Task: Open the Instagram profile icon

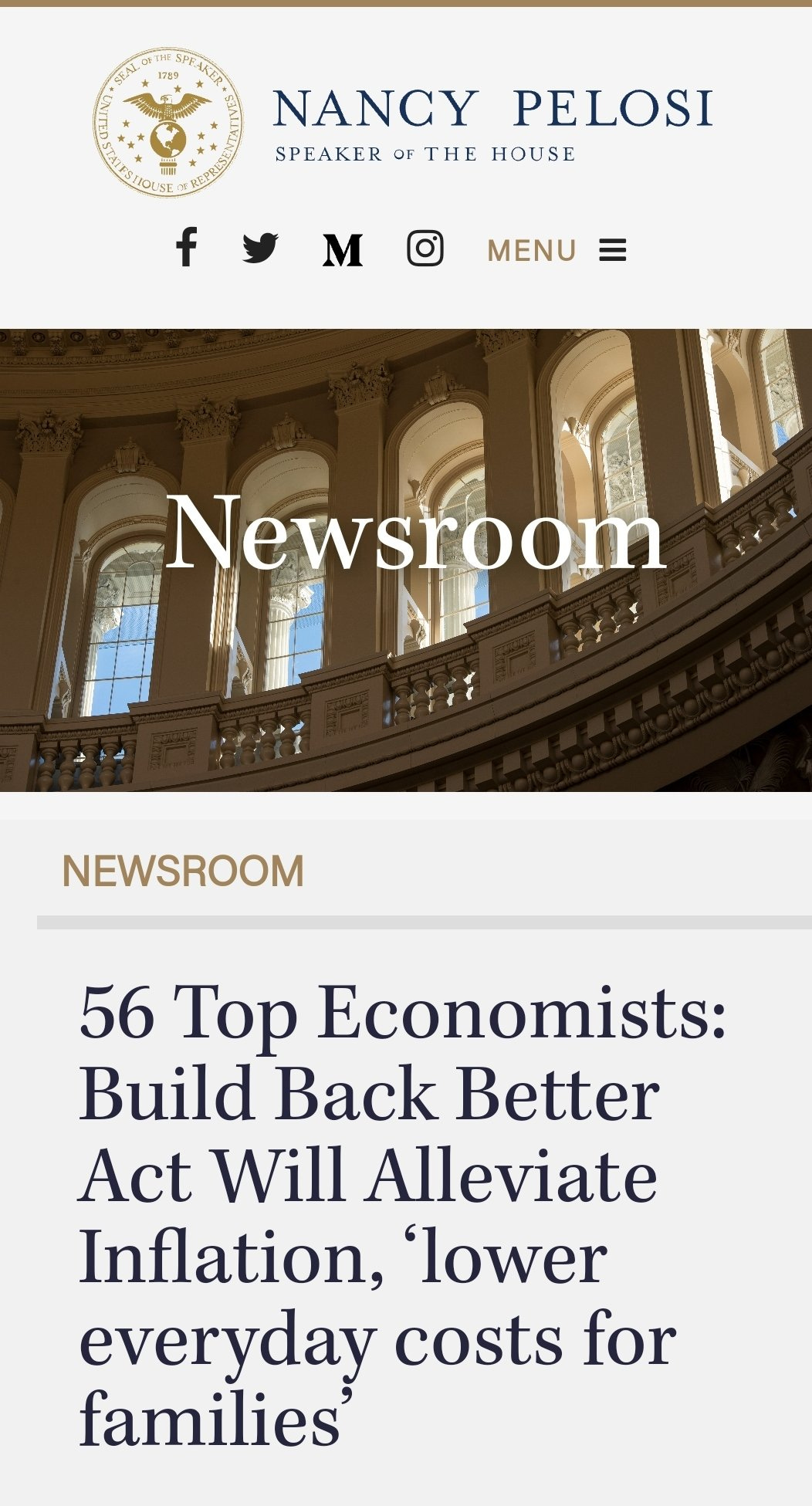Action: [x=425, y=249]
